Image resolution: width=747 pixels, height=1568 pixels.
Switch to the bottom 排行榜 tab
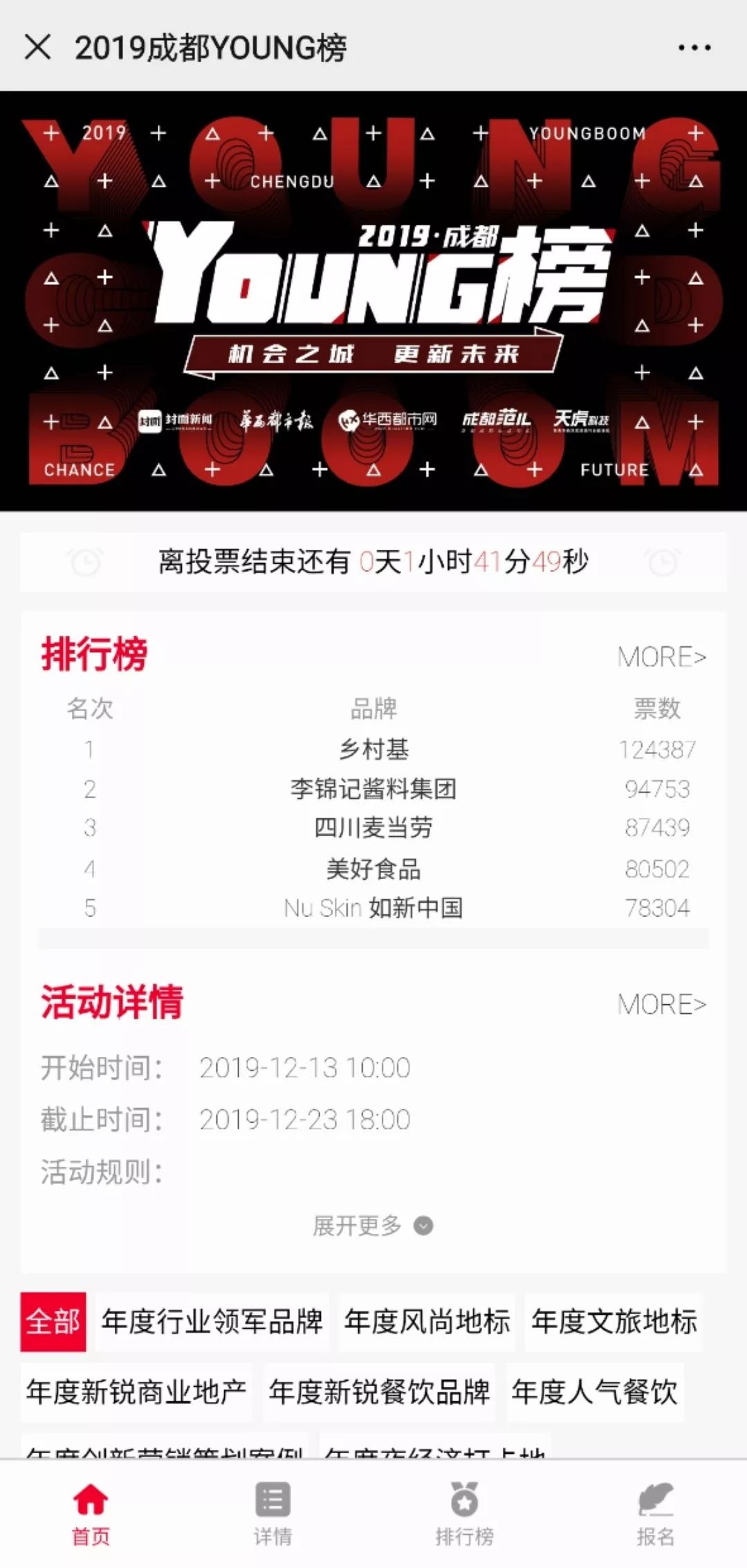click(464, 1513)
